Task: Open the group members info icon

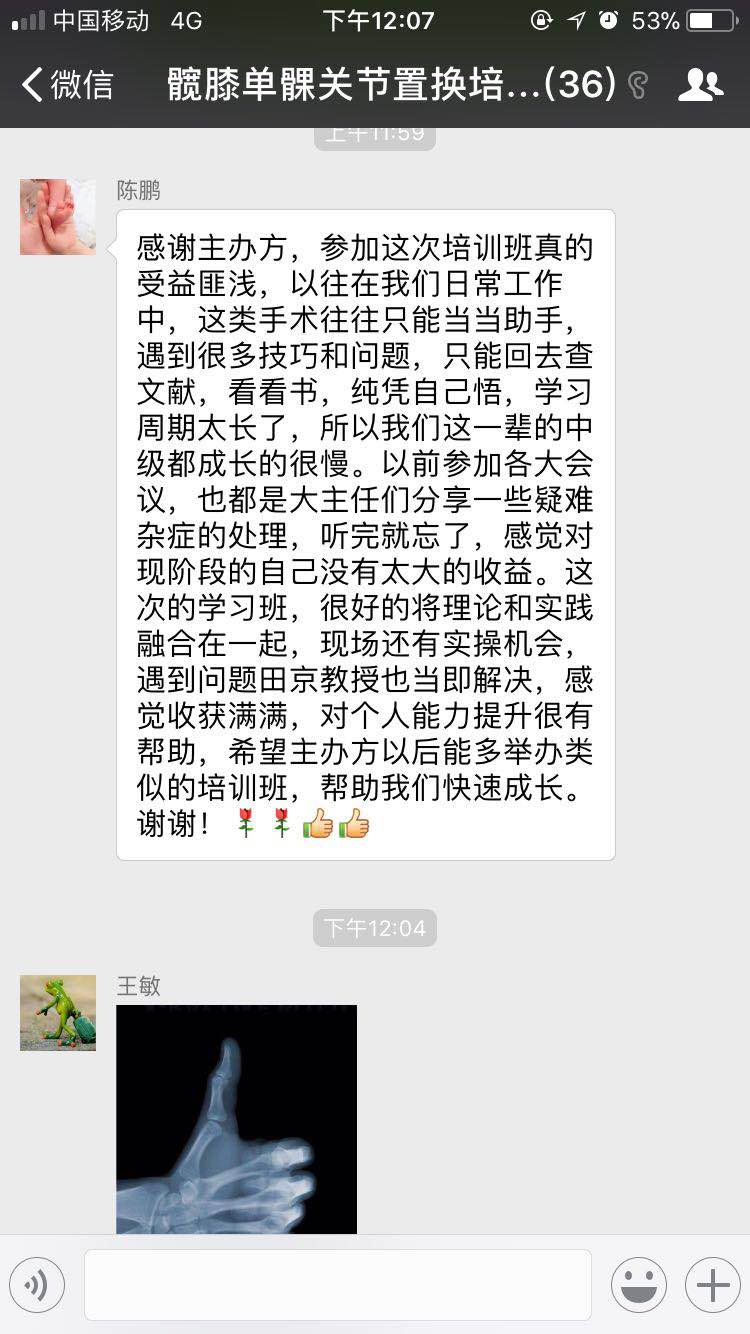Action: [x=700, y=85]
